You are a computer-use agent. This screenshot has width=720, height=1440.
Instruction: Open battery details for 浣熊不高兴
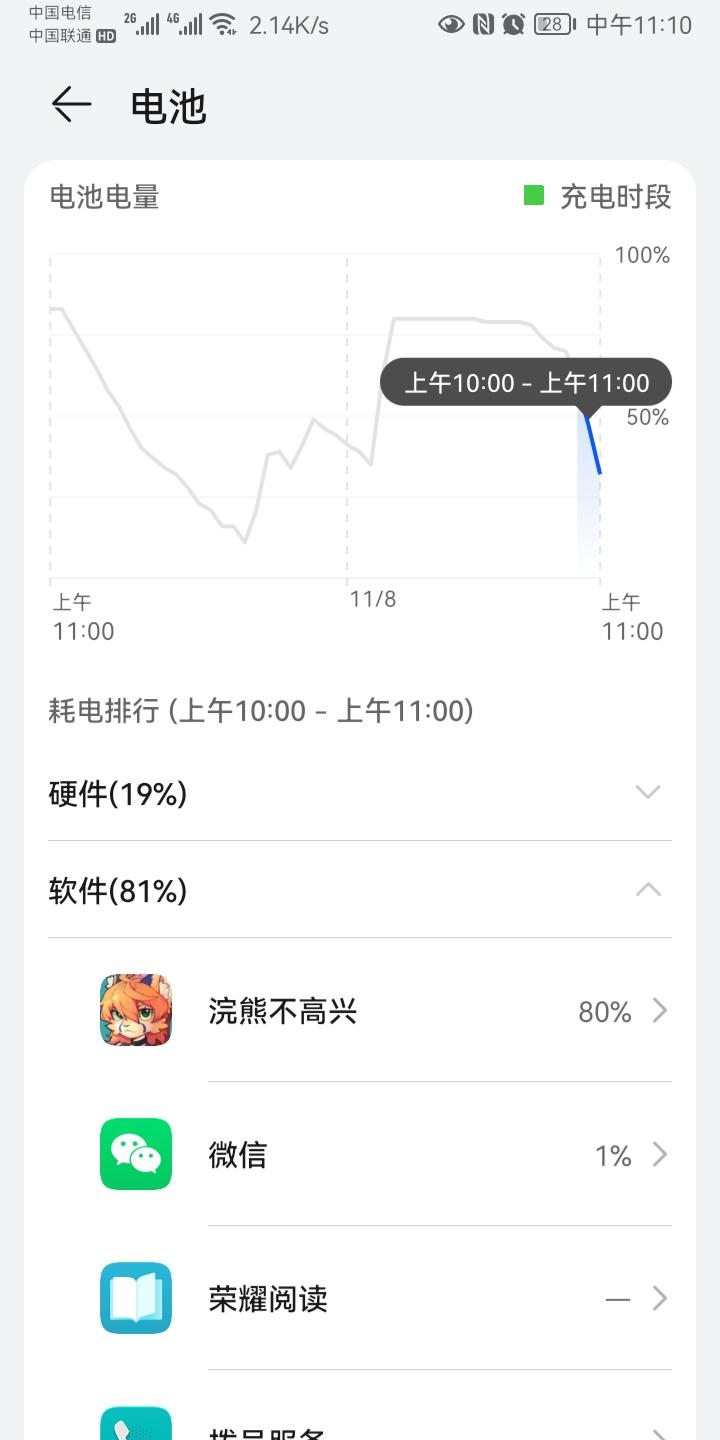385,1011
